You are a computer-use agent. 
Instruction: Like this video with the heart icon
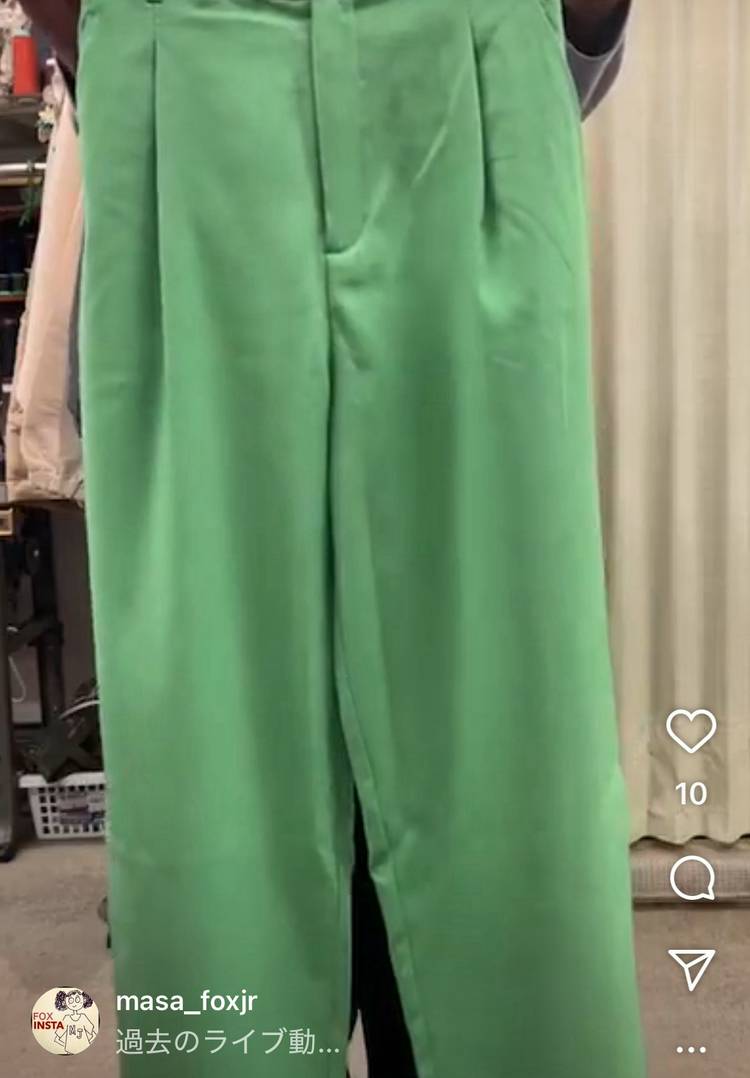click(x=691, y=731)
